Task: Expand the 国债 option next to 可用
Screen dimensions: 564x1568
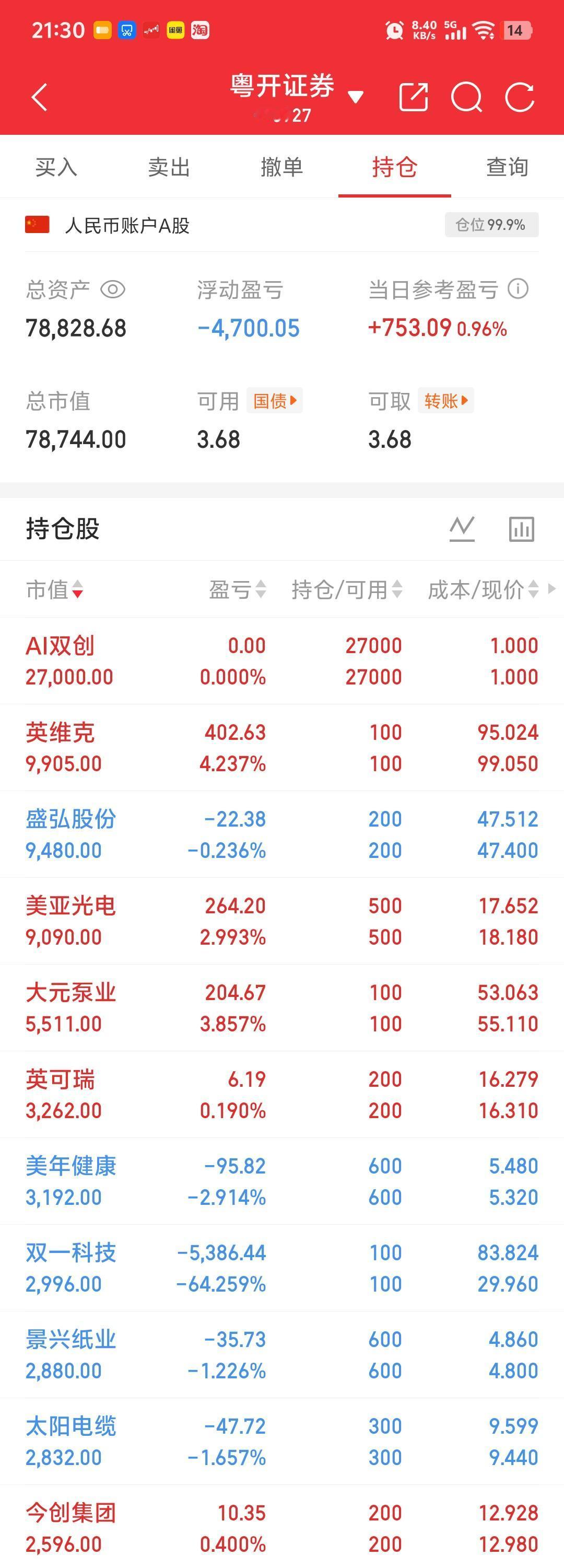Action: point(275,401)
